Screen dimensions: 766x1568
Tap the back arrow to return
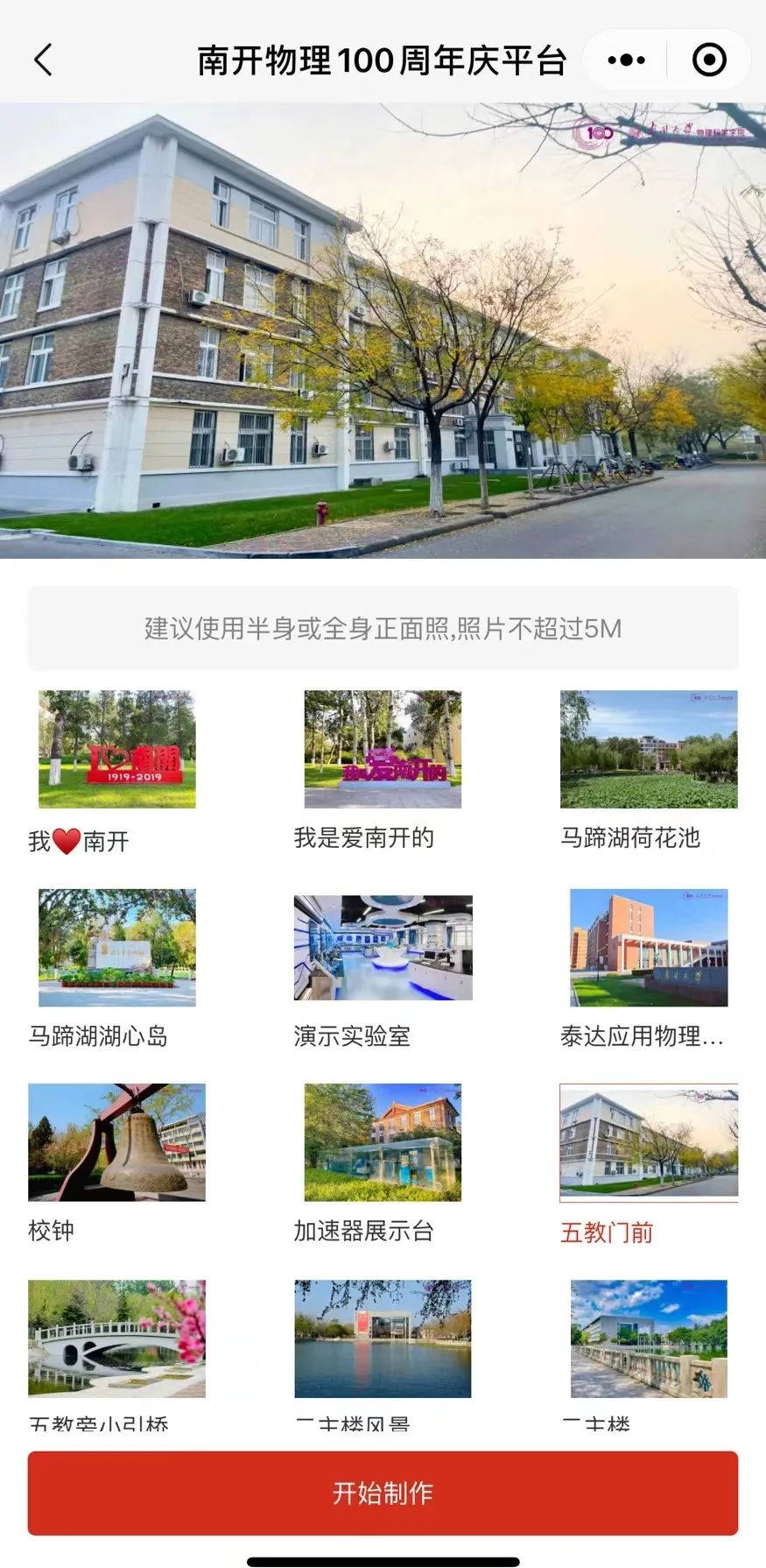click(x=42, y=60)
